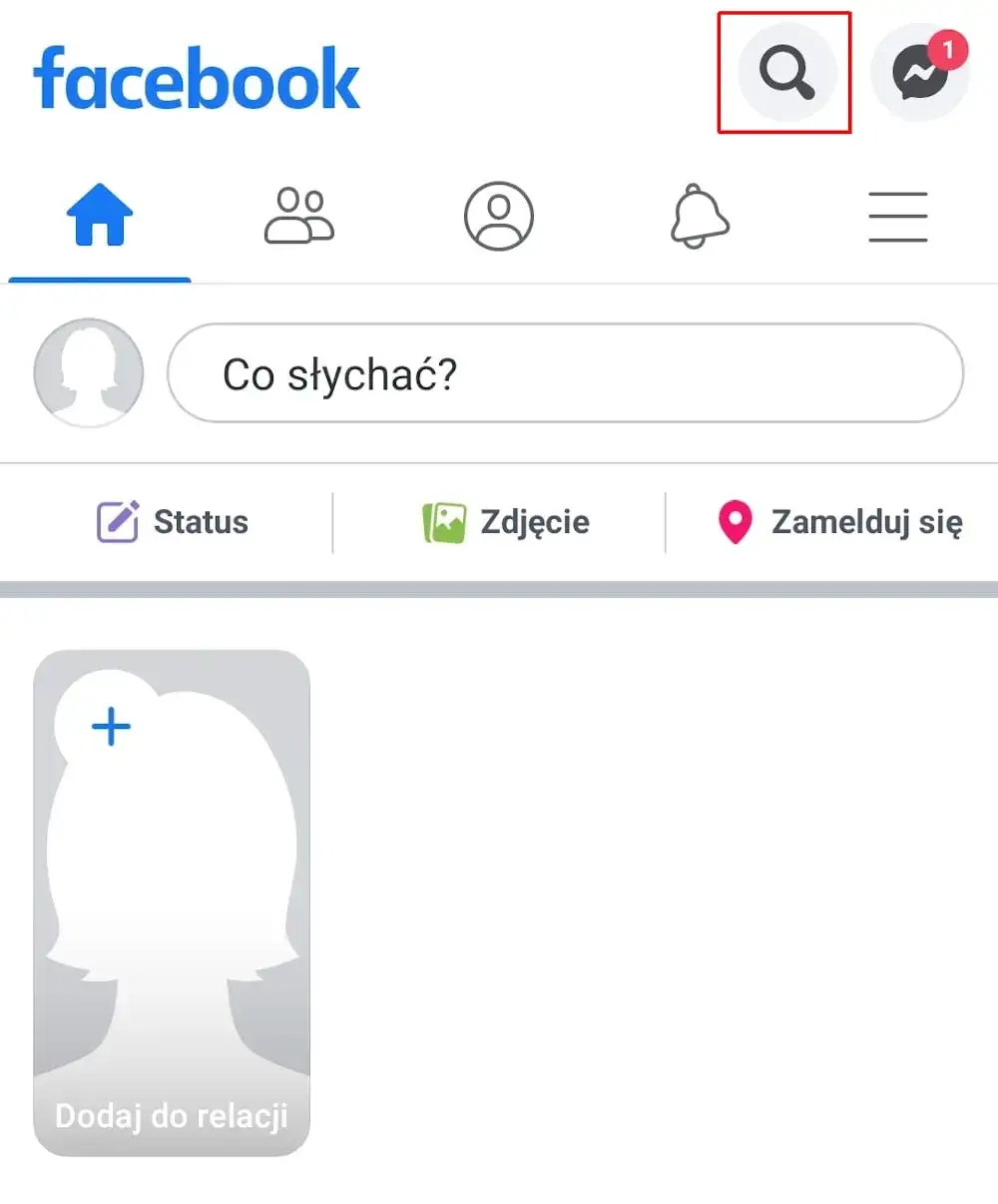Click the purple Status pencil icon
The height and width of the screenshot is (1204, 998).
tap(120, 521)
